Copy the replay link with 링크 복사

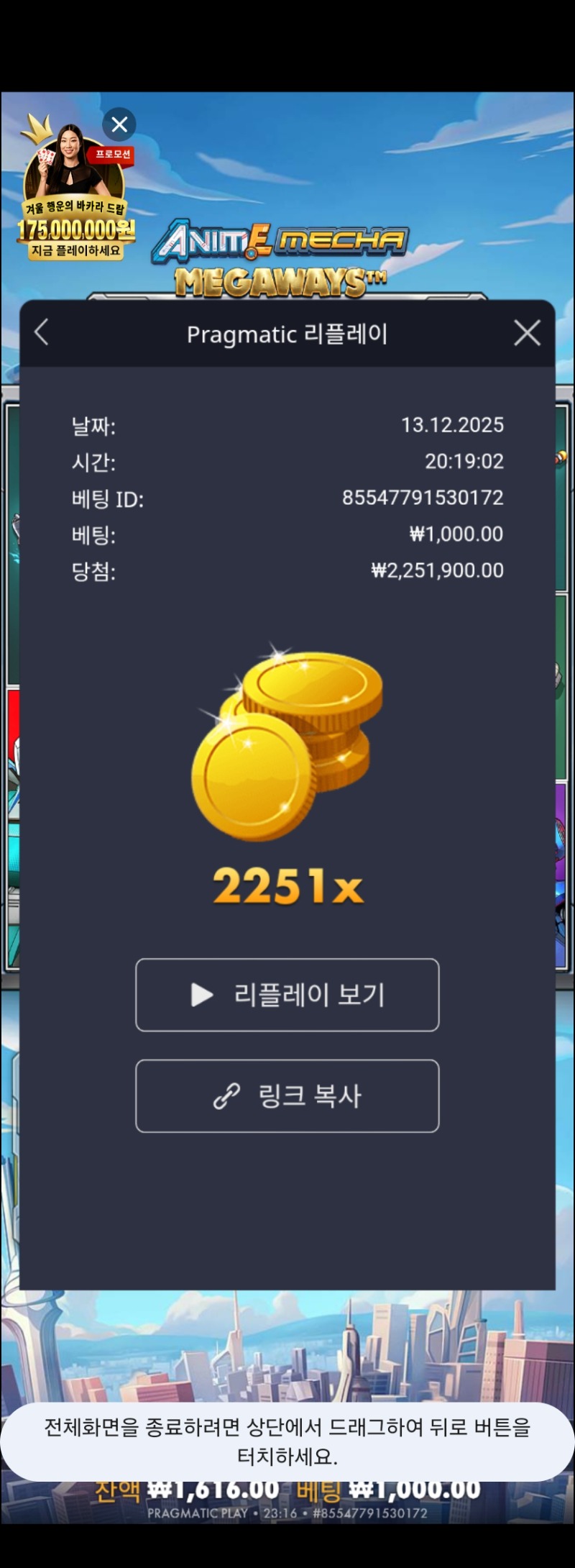(x=287, y=1095)
